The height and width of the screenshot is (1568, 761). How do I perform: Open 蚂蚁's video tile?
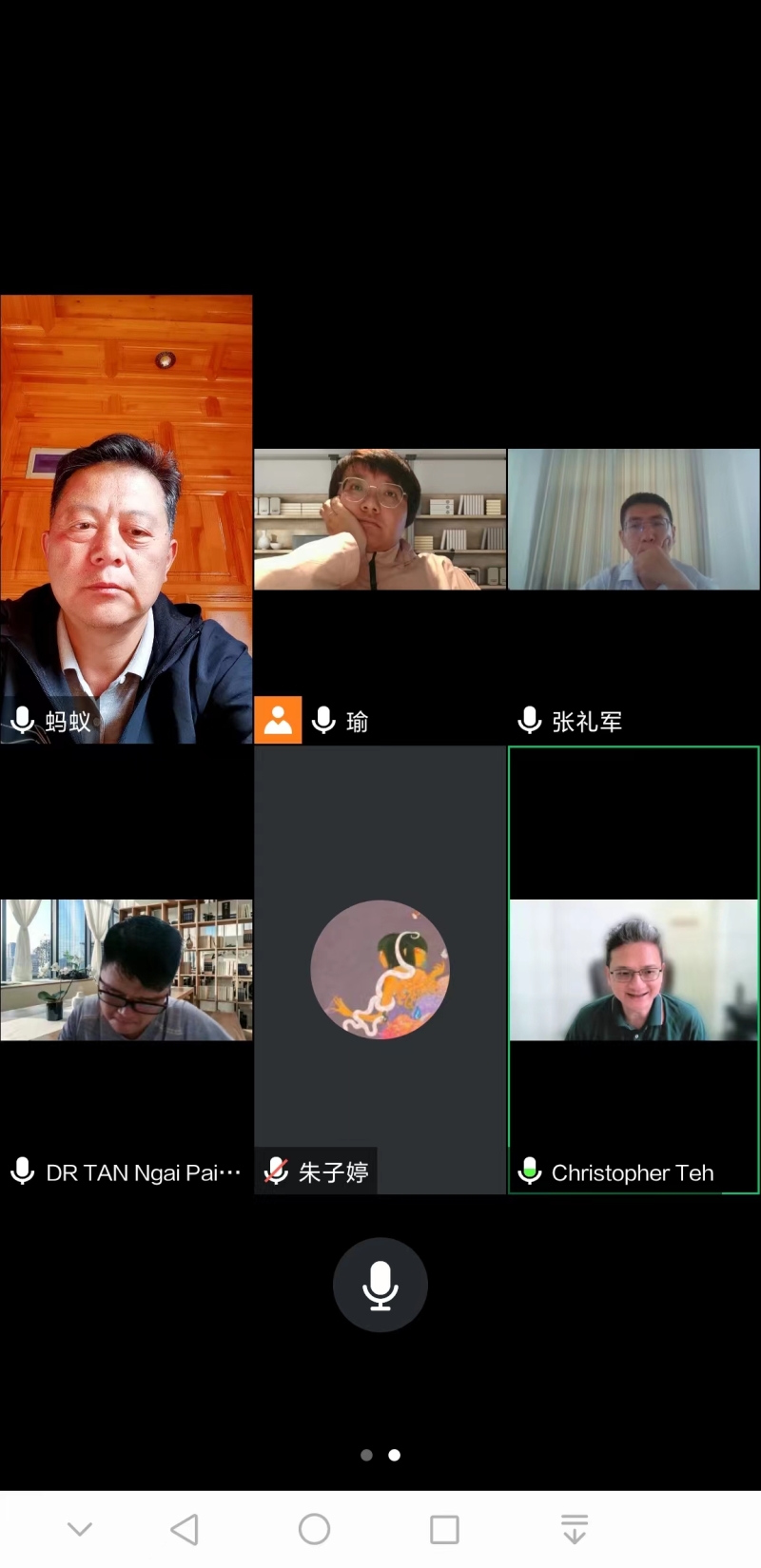click(127, 519)
